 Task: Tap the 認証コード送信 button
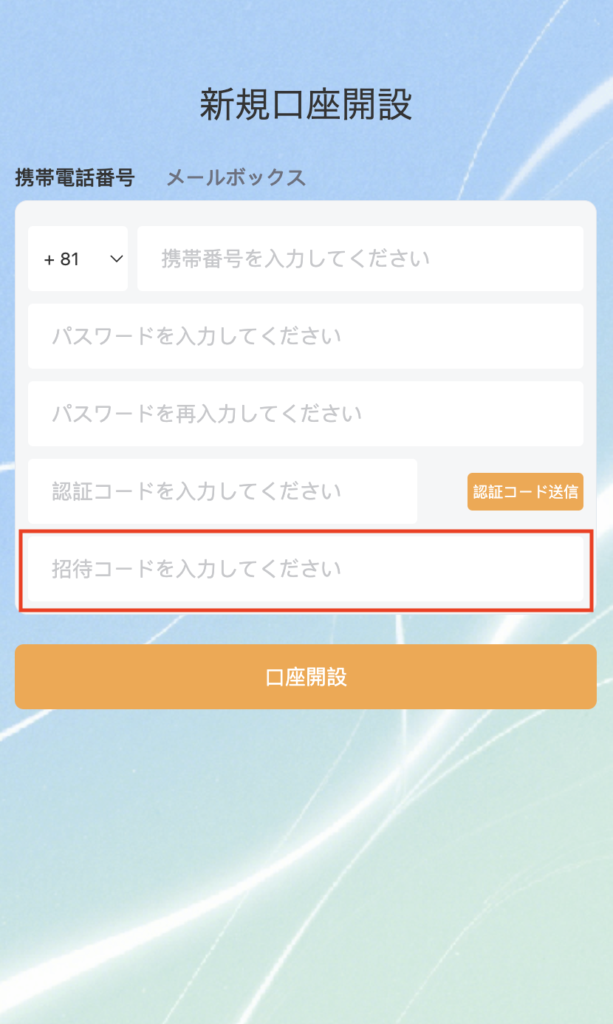coord(525,492)
